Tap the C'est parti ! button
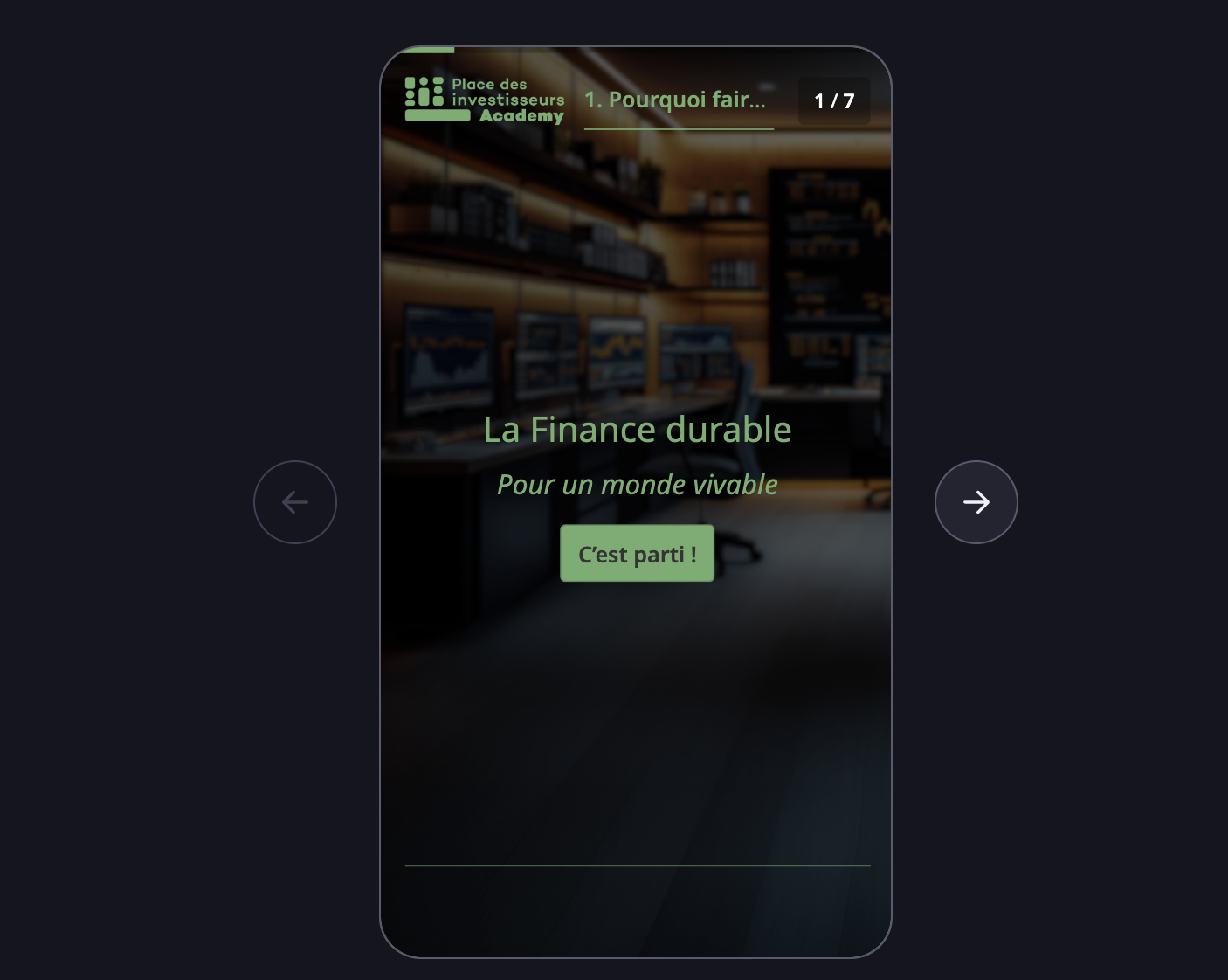Screen dimensions: 1228x980 tap(637, 554)
